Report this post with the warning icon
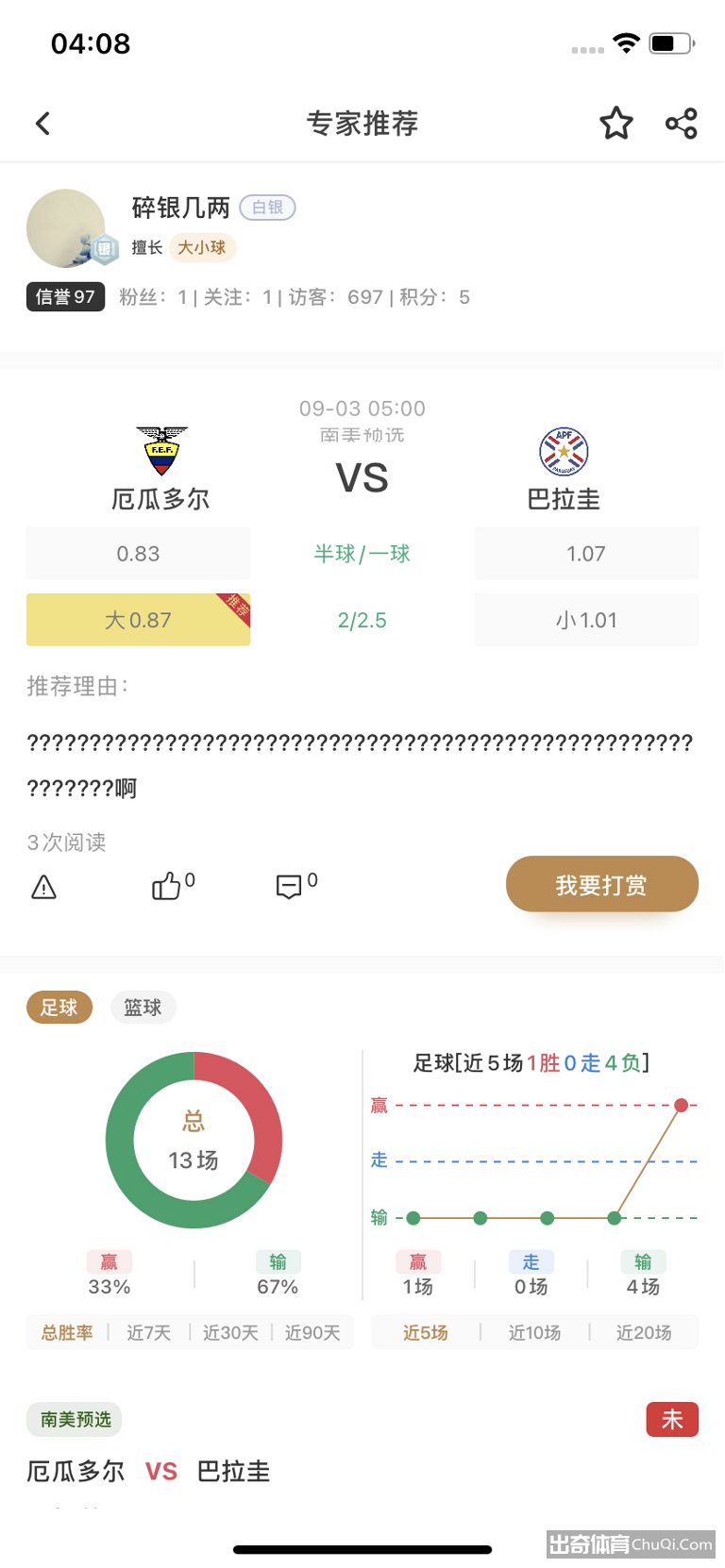 (x=44, y=887)
